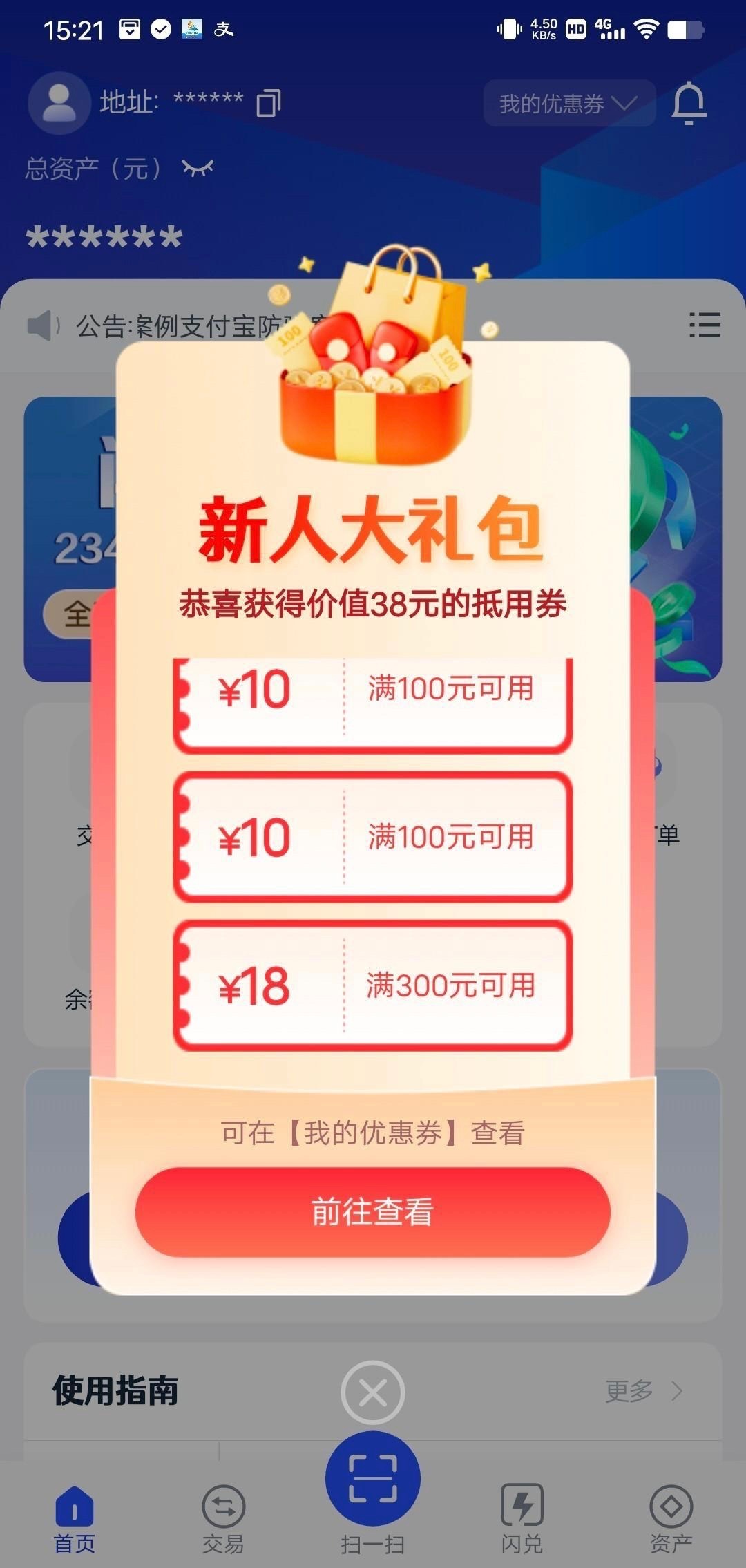Open the 扫一扫 scanner
The image size is (746, 1568).
(x=372, y=1486)
